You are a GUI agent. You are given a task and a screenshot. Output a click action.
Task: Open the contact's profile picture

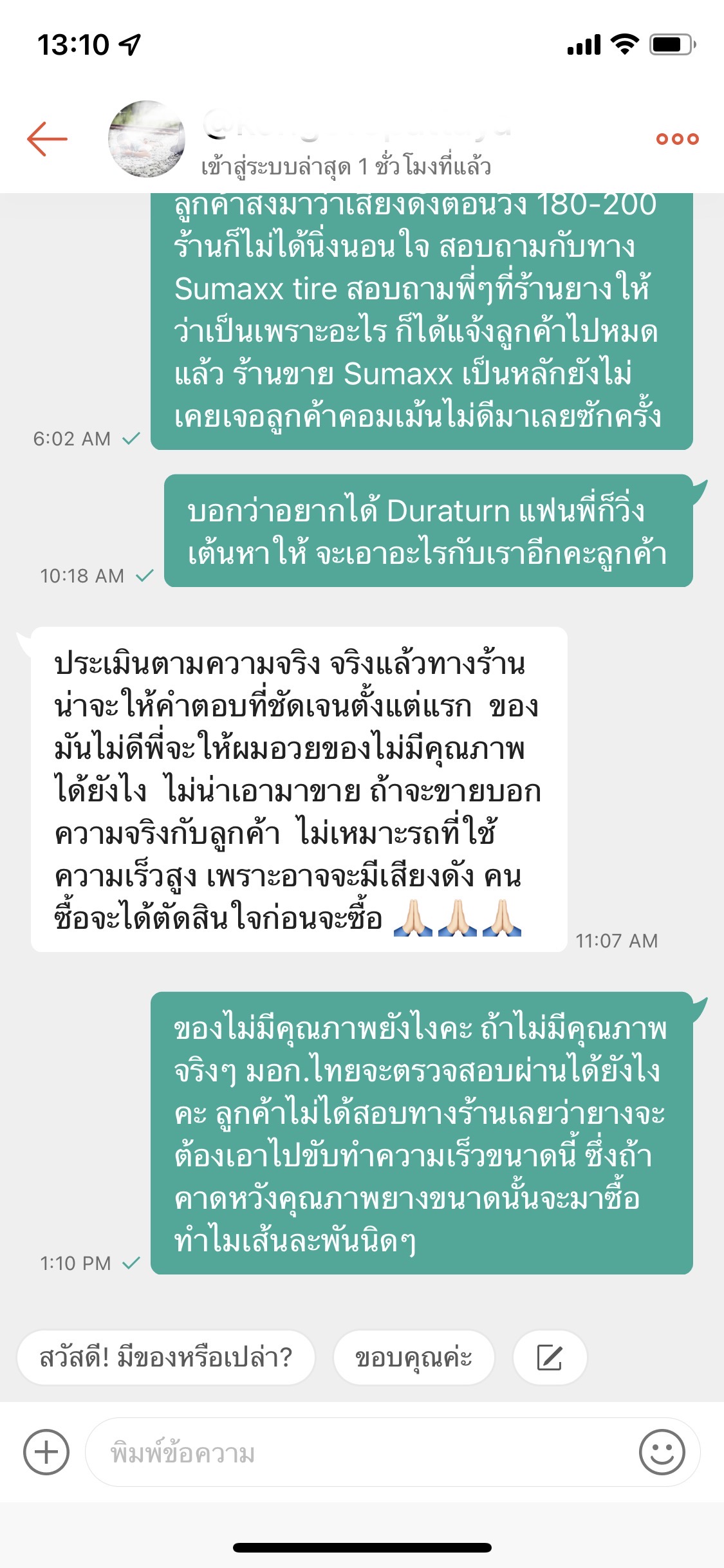pos(147,139)
